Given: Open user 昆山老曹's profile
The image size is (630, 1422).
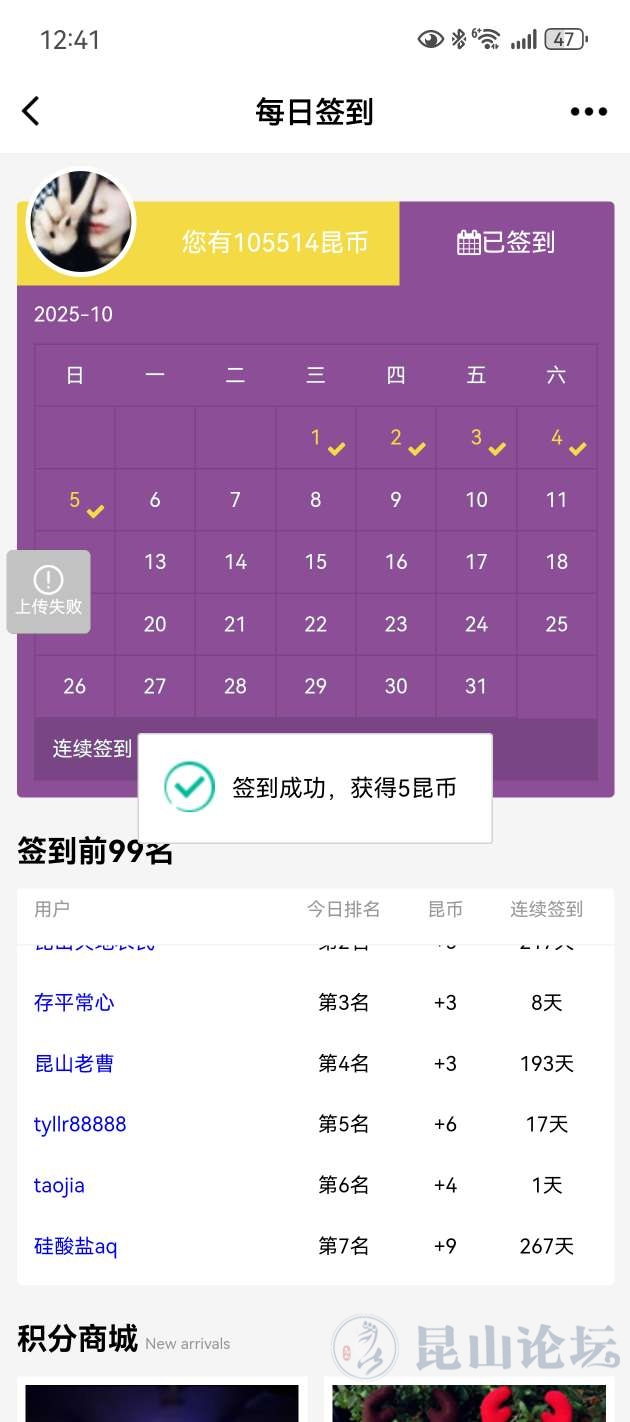Looking at the screenshot, I should 74,1063.
